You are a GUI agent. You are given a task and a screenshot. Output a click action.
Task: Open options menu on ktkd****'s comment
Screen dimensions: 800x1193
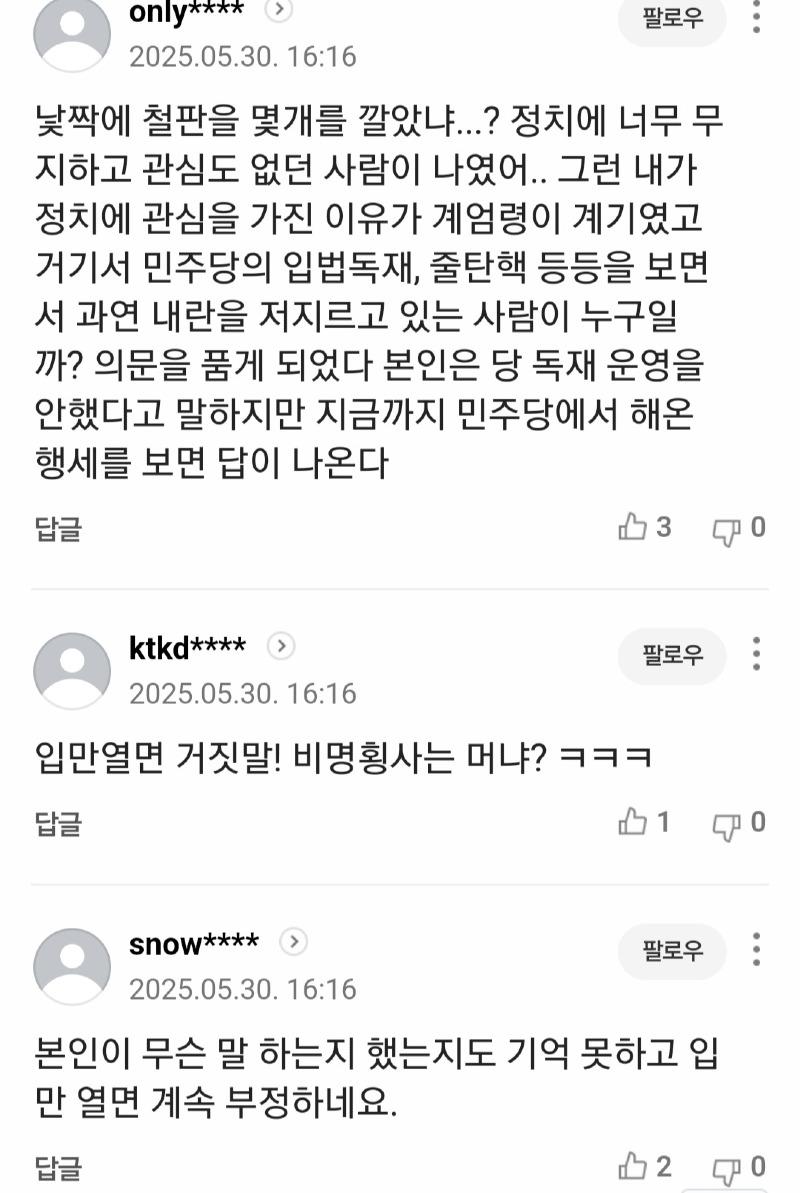coord(756,655)
